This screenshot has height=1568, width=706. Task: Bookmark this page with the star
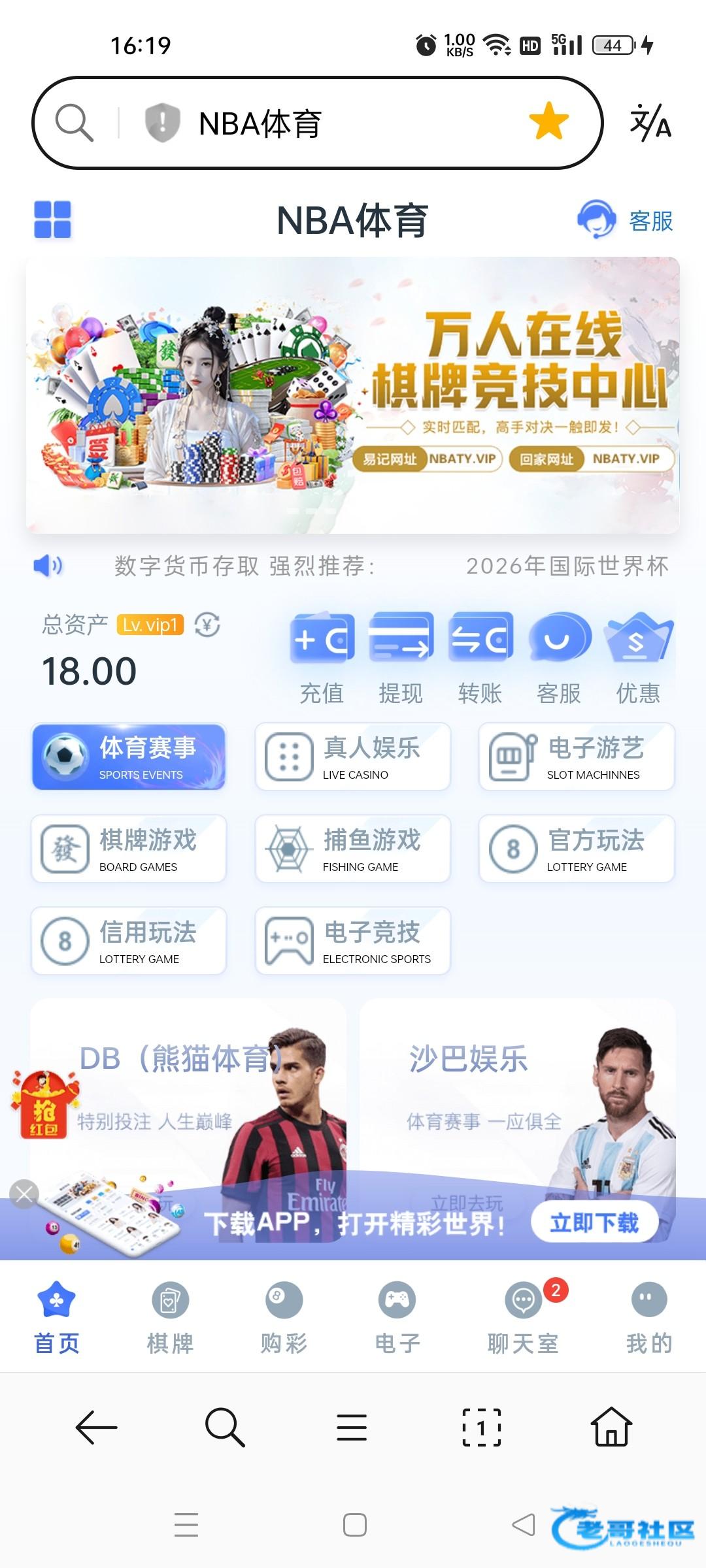[548, 122]
